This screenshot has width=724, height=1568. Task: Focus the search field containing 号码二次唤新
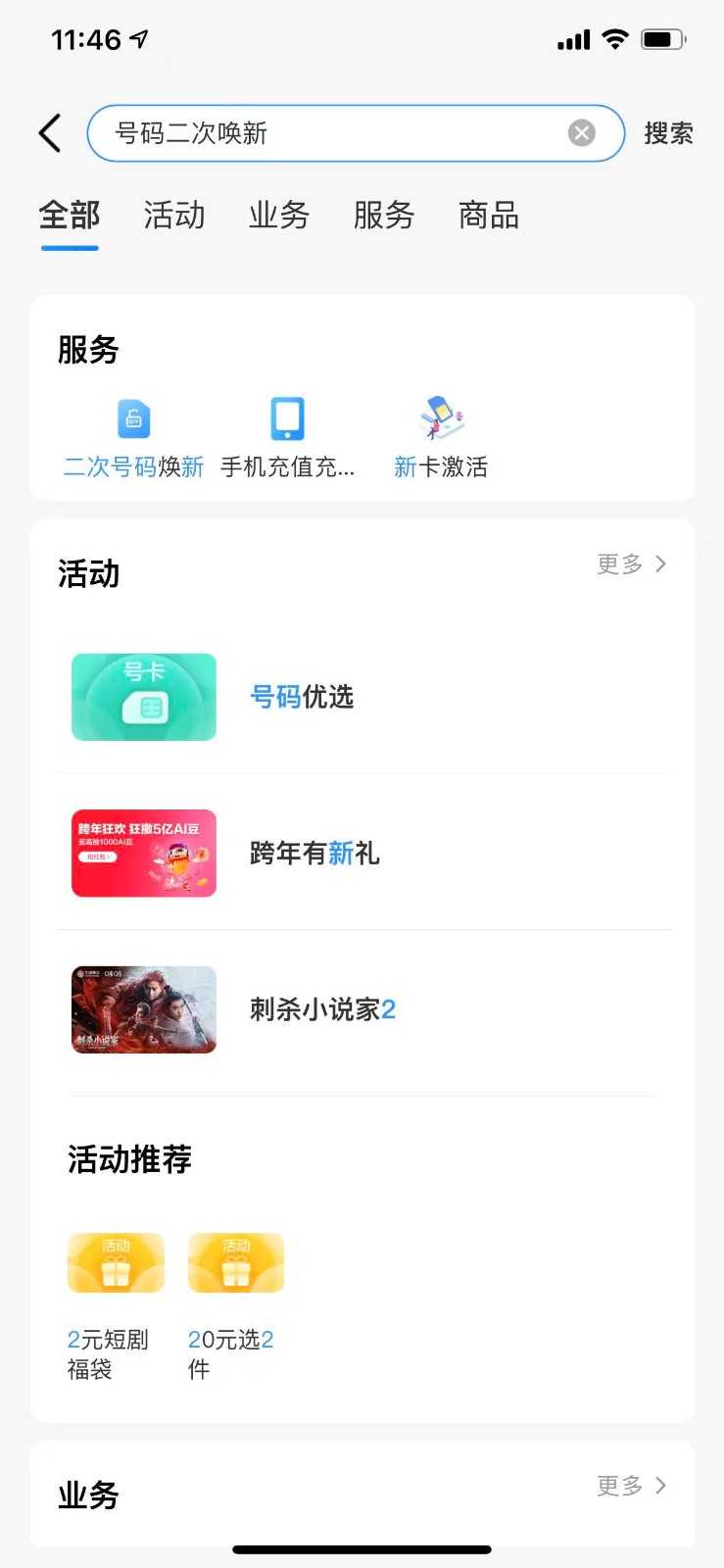point(333,133)
